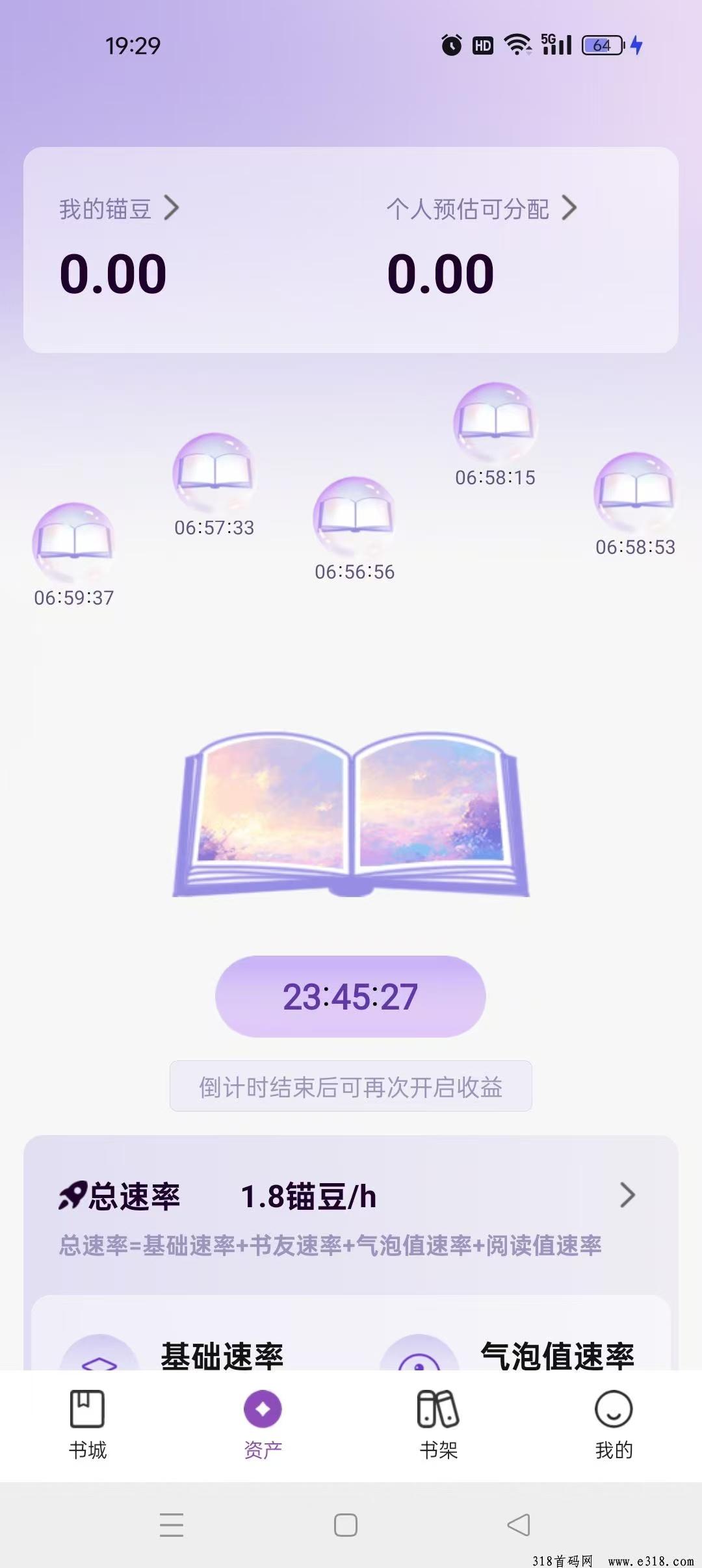Tap the bubble with timer 06:56:56
Screen dimensions: 702x1568
pos(354,517)
